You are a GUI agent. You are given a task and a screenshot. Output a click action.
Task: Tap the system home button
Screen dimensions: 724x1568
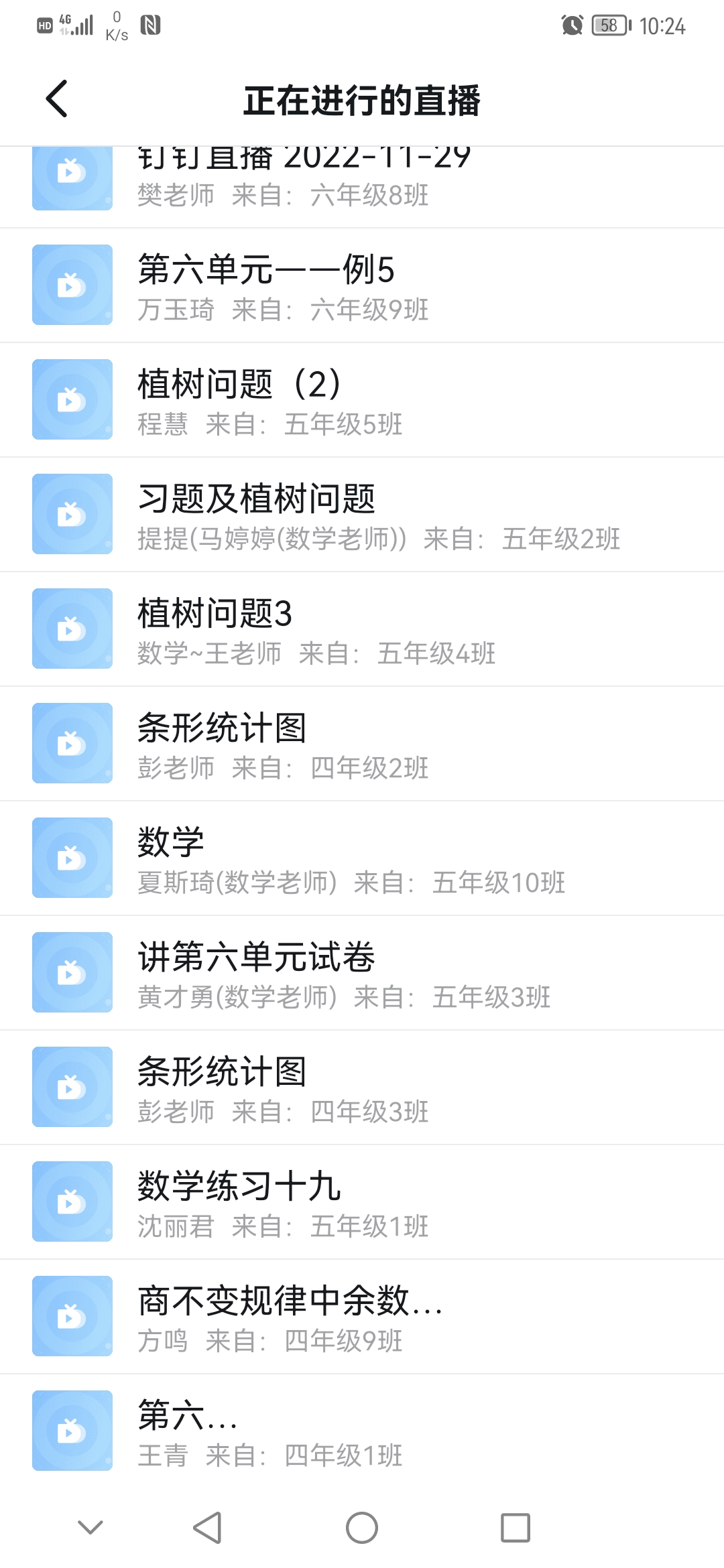[x=362, y=1528]
